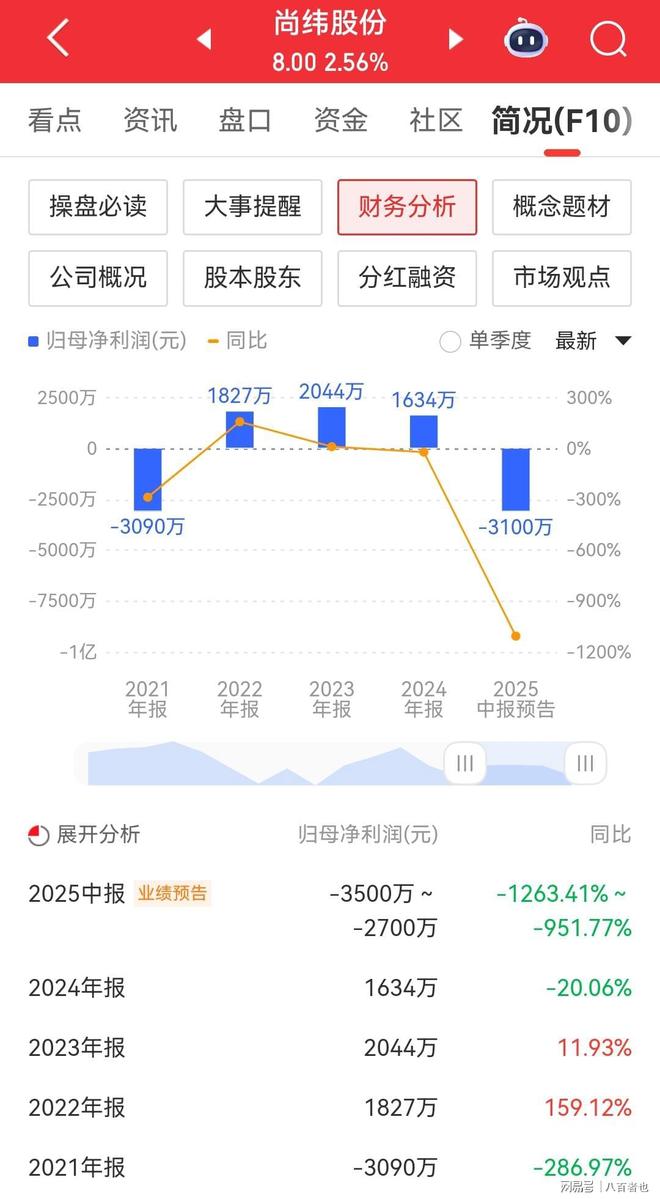The width and height of the screenshot is (660, 1199).
Task: Go back using the top-left arrow
Action: (x=58, y=40)
